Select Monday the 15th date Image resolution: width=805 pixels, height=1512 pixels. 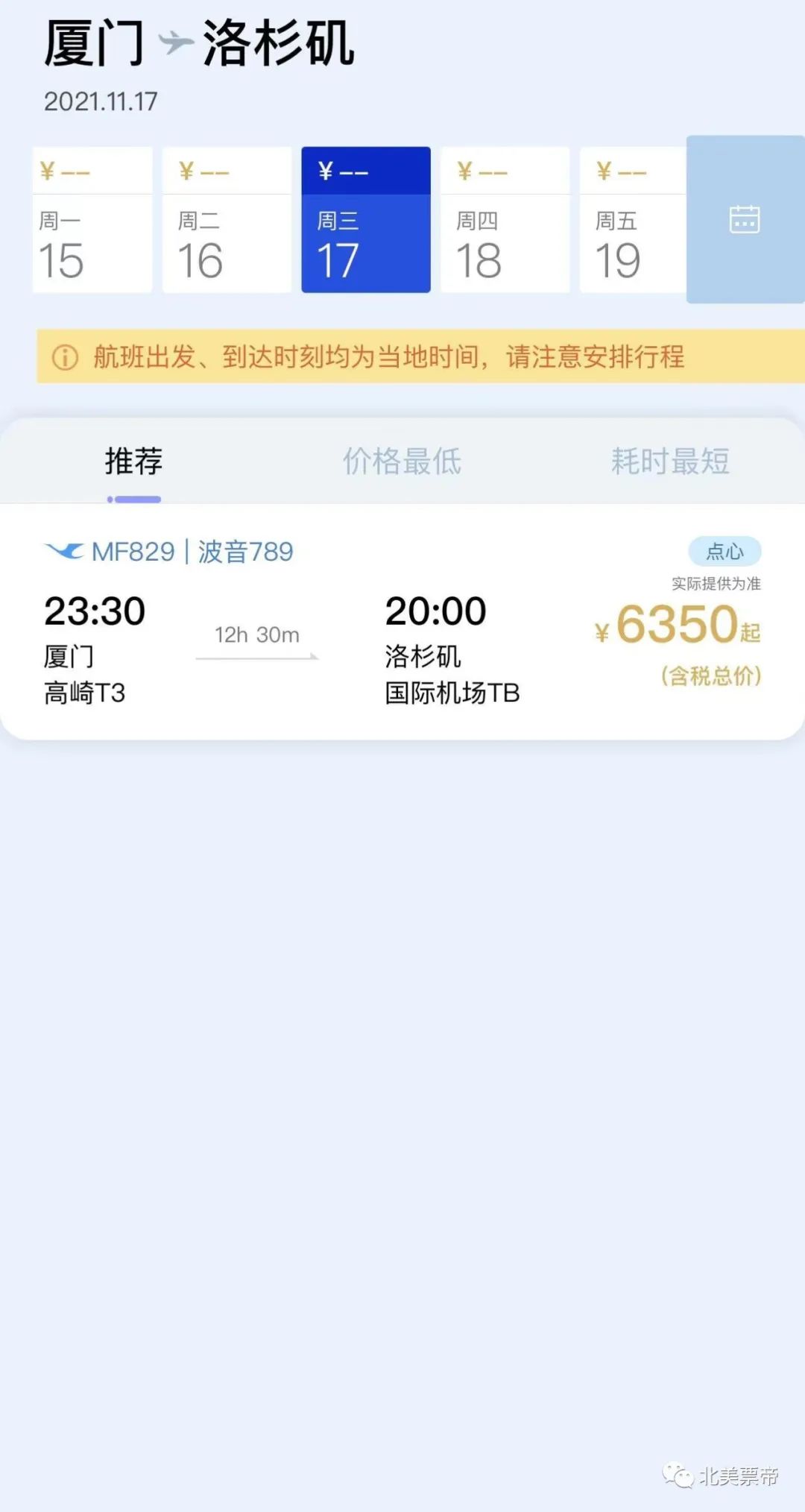point(92,221)
